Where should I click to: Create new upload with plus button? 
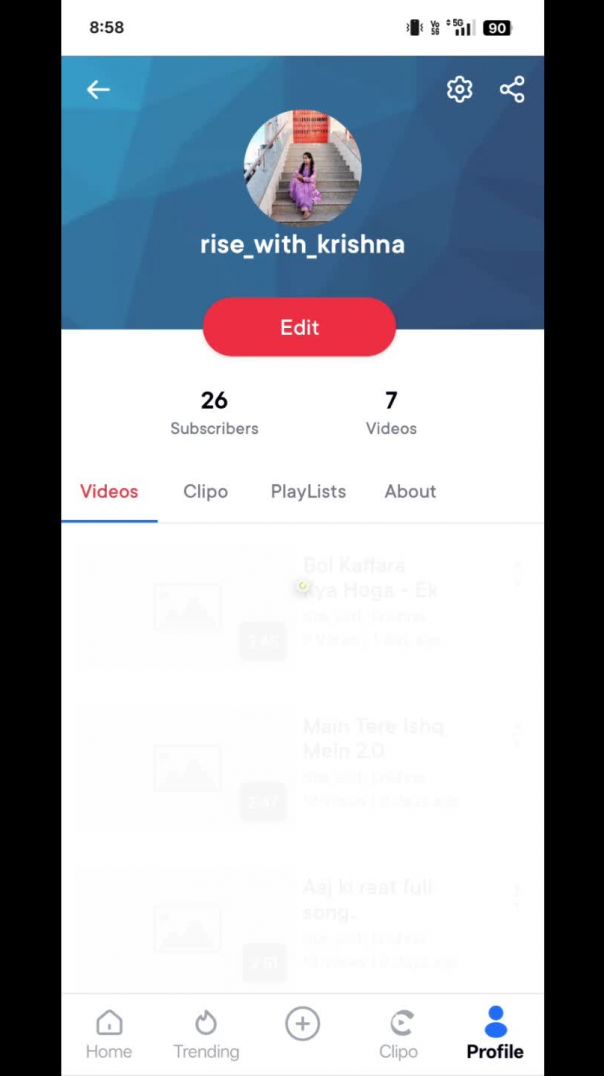302,1024
